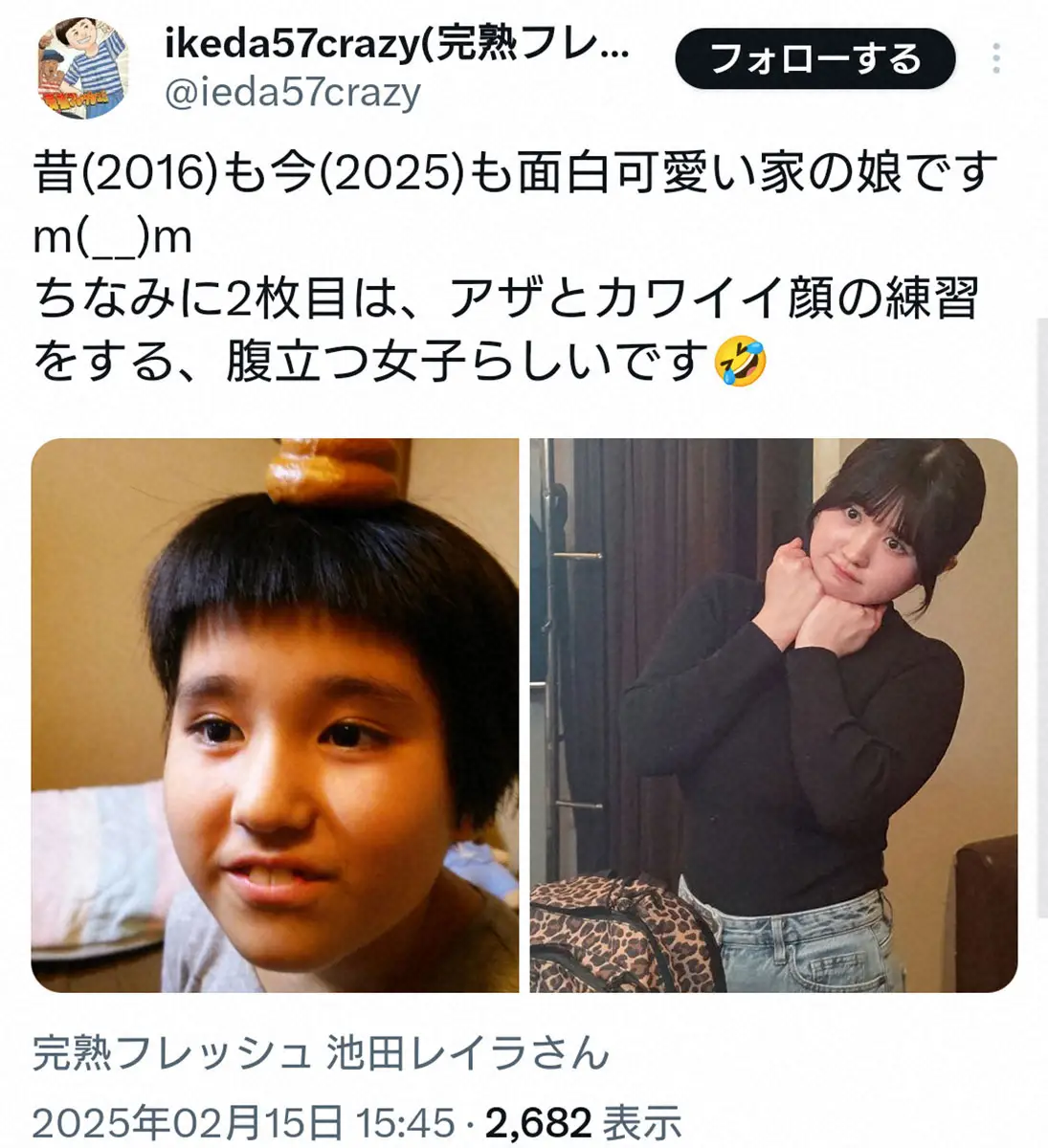
Task: Open ikeda57crazy's profile avatar
Action: pos(84,72)
